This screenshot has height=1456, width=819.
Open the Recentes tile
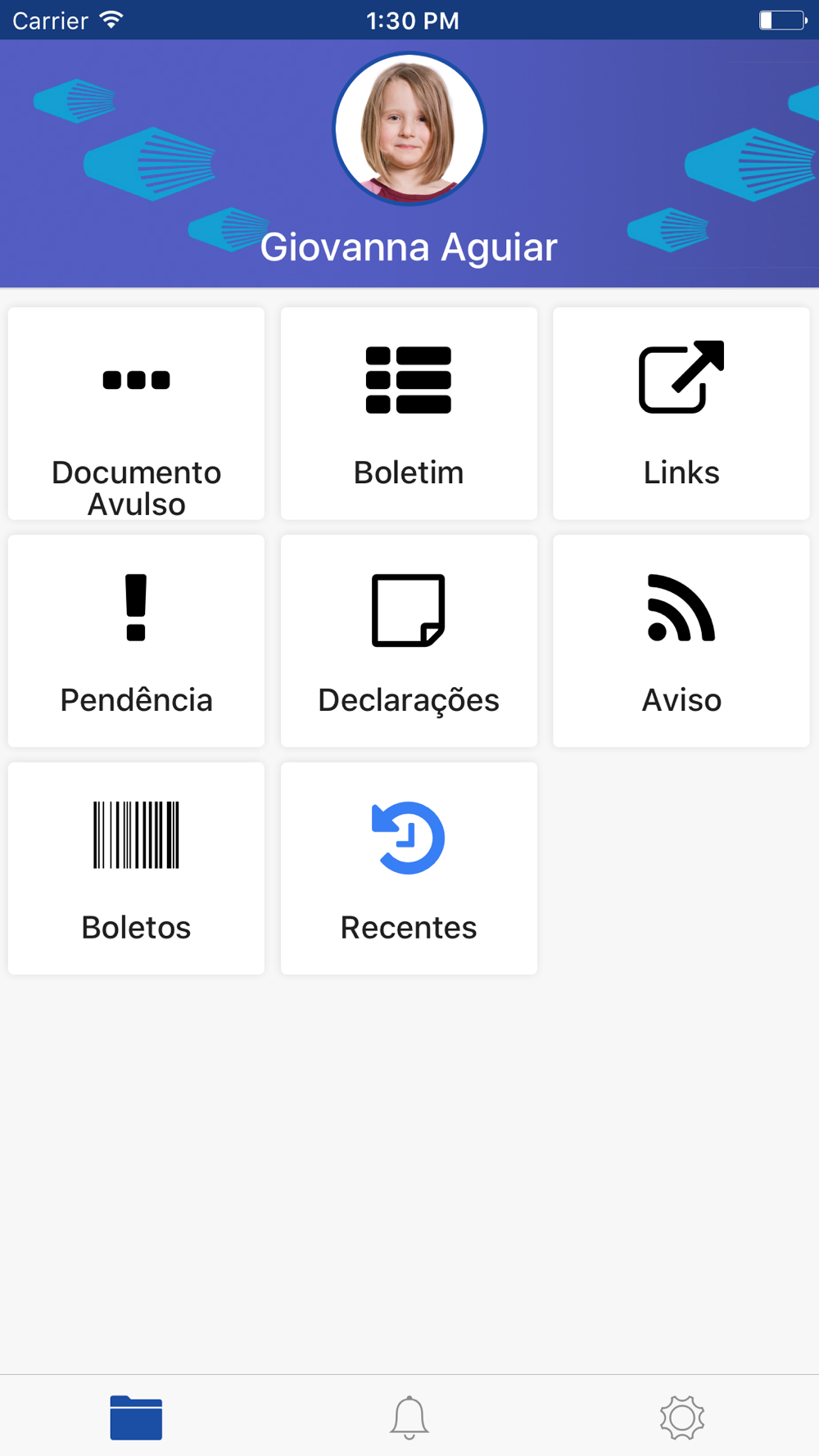[x=409, y=869]
